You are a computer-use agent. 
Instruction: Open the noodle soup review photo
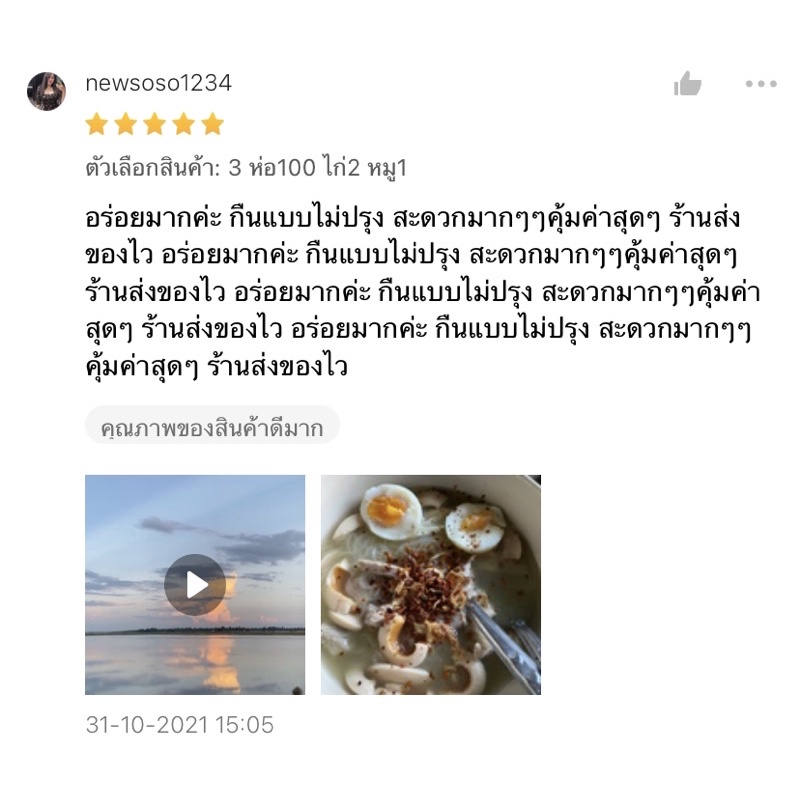tap(430, 585)
